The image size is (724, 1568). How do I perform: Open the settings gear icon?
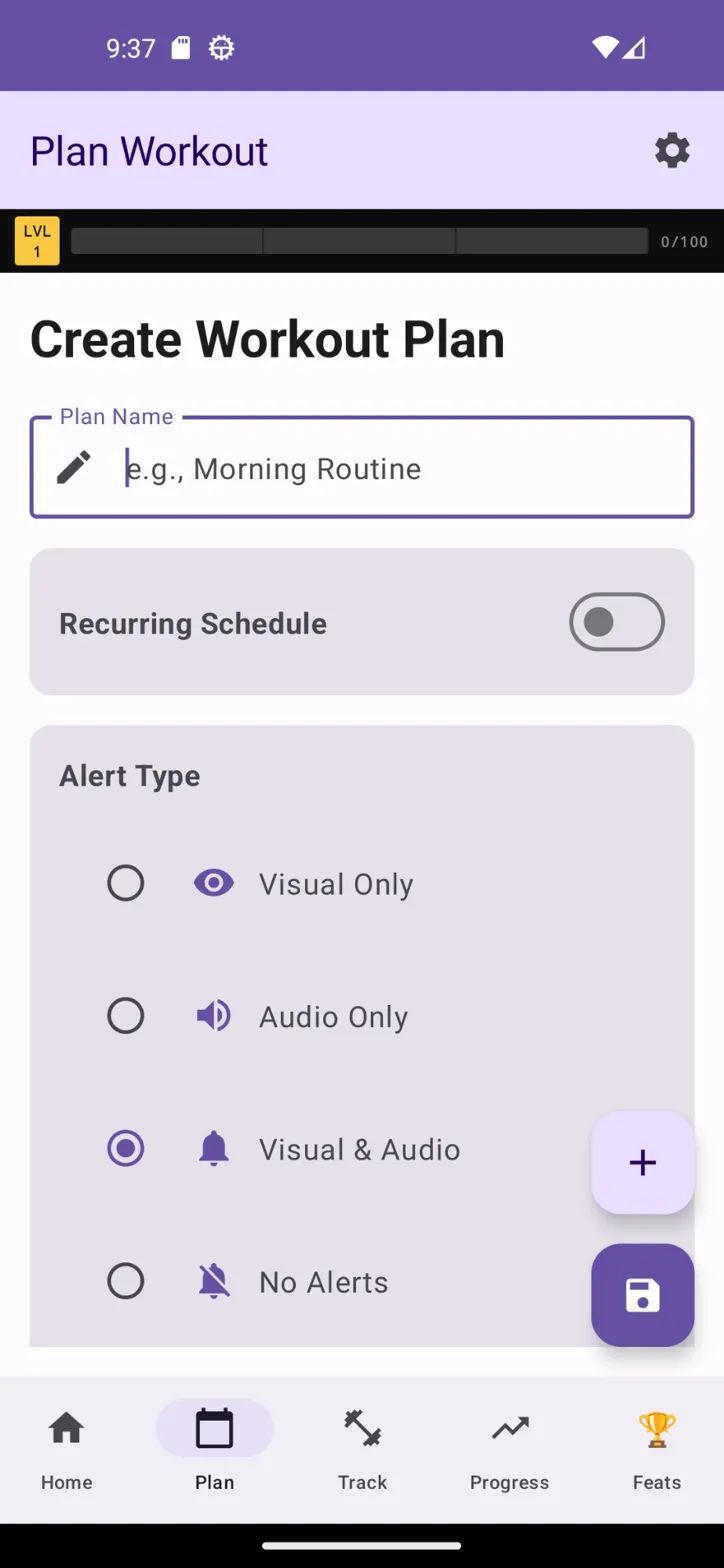pos(672,150)
